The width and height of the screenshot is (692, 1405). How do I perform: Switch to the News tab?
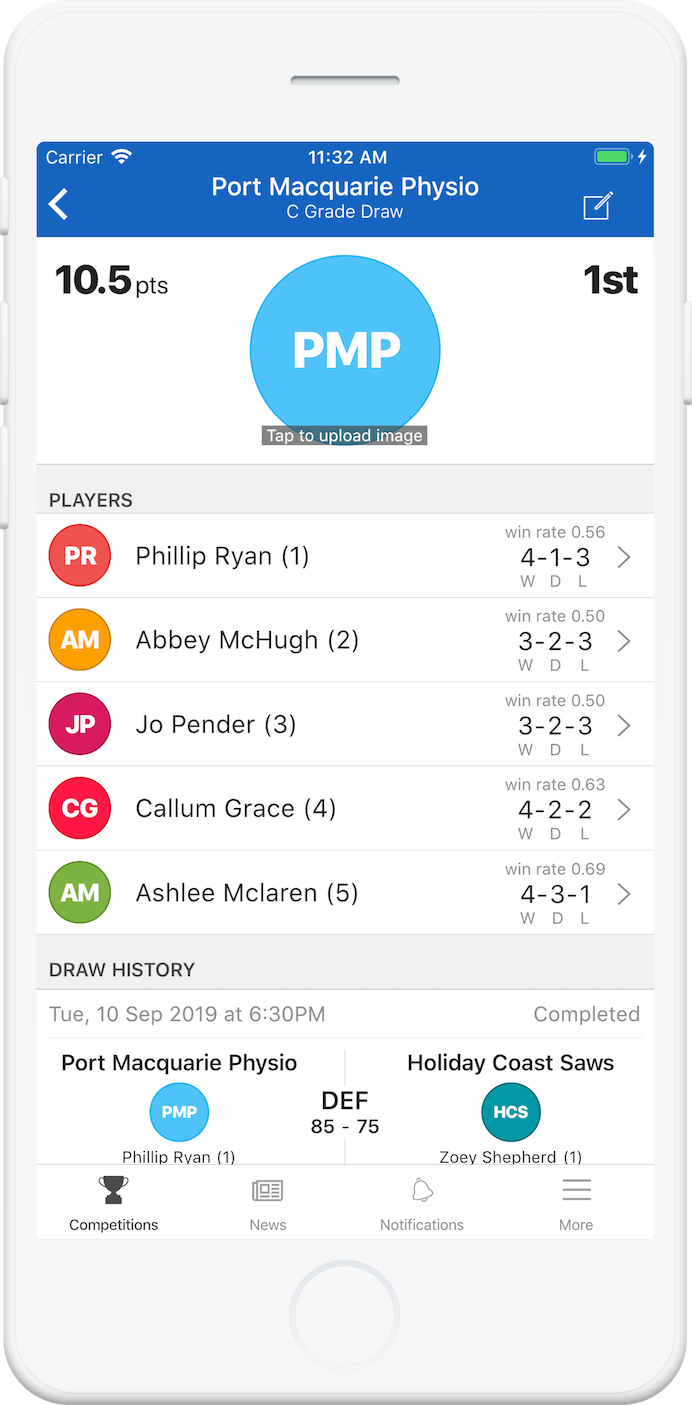coord(268,1203)
